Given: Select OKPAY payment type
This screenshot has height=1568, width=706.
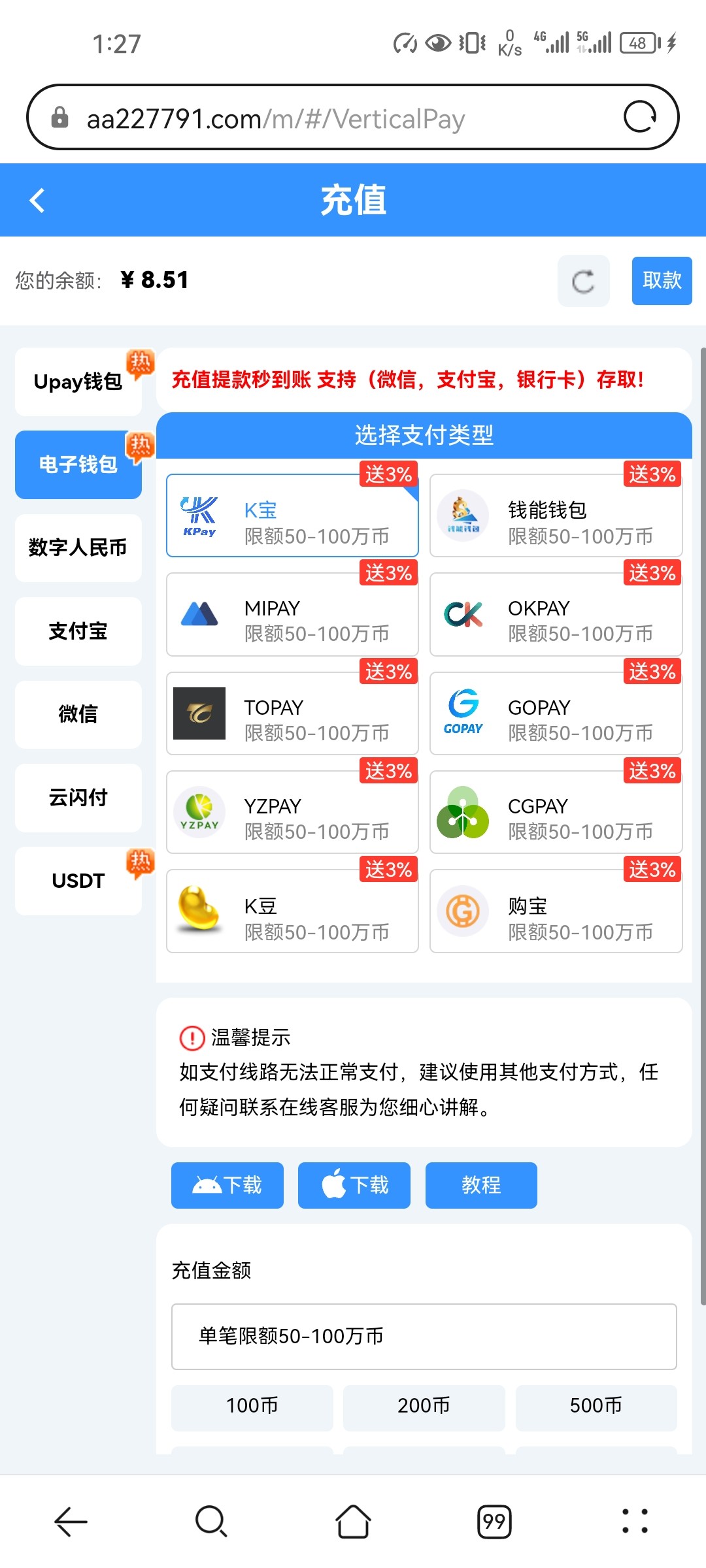Looking at the screenshot, I should pyautogui.click(x=556, y=615).
